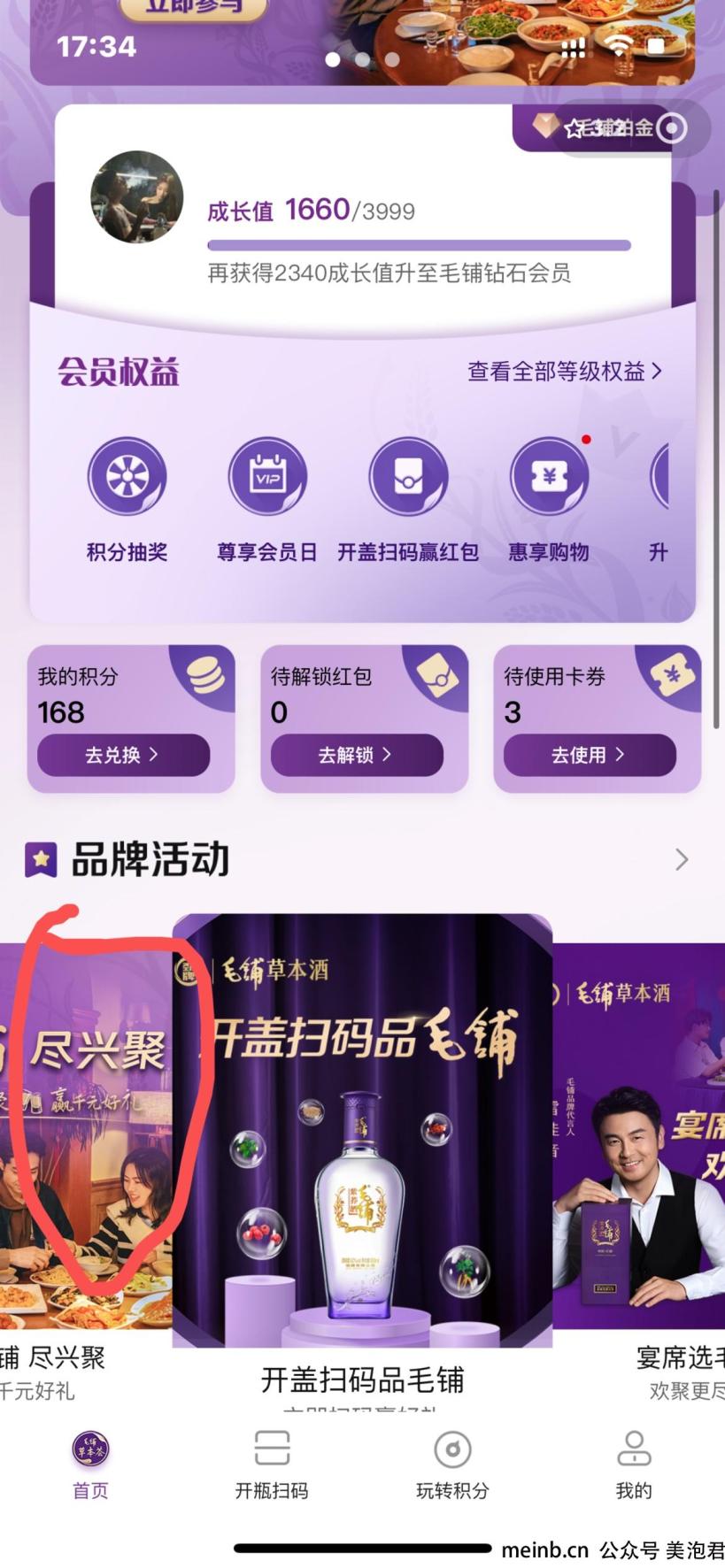
Task: Switch to the 玩转积分 tab
Action: point(452,1465)
